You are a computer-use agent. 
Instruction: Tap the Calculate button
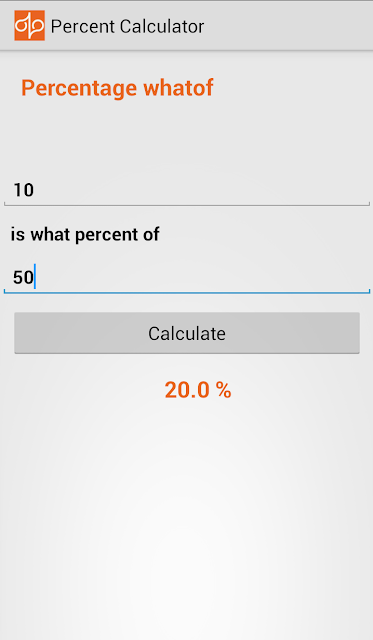186,333
